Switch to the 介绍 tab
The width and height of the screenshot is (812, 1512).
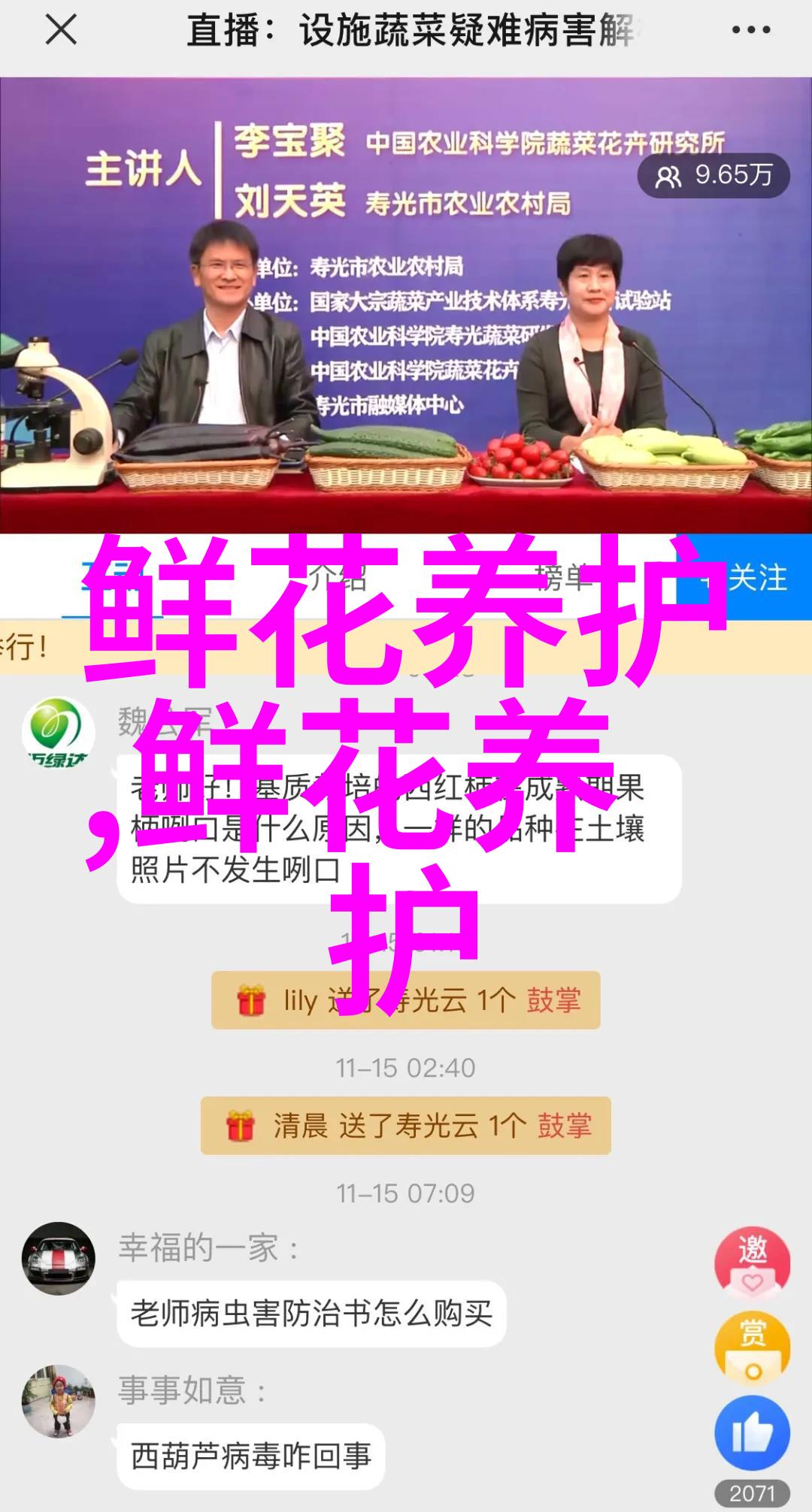[x=338, y=578]
